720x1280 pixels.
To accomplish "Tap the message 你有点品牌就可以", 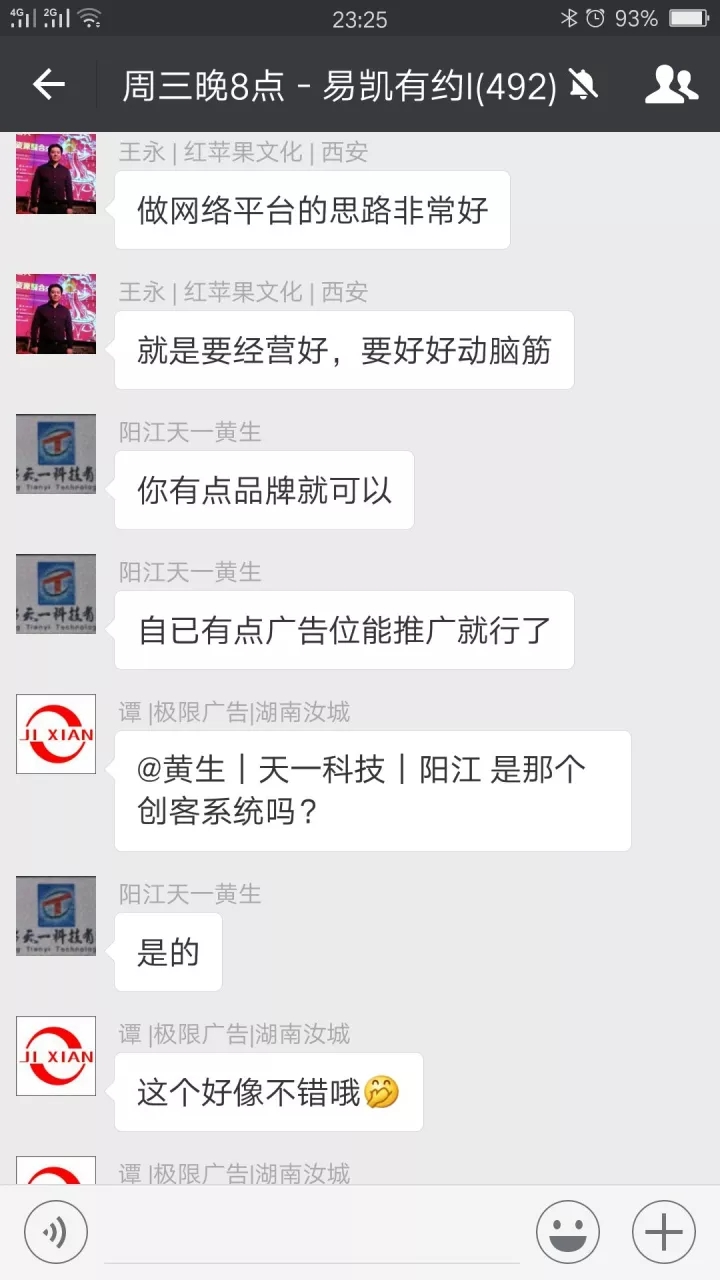I will pos(264,490).
